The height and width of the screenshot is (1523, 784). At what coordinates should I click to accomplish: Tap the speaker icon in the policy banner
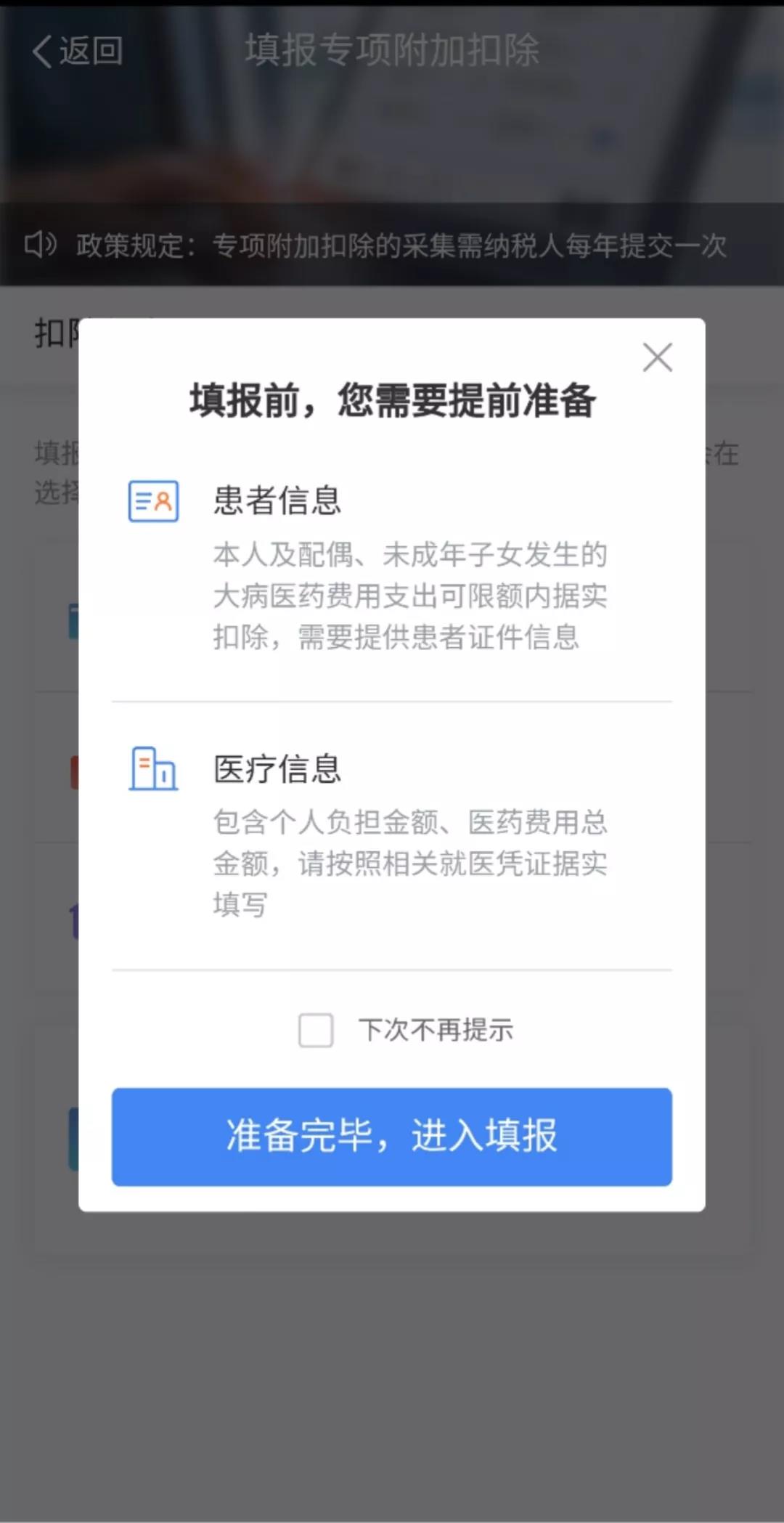(44, 246)
